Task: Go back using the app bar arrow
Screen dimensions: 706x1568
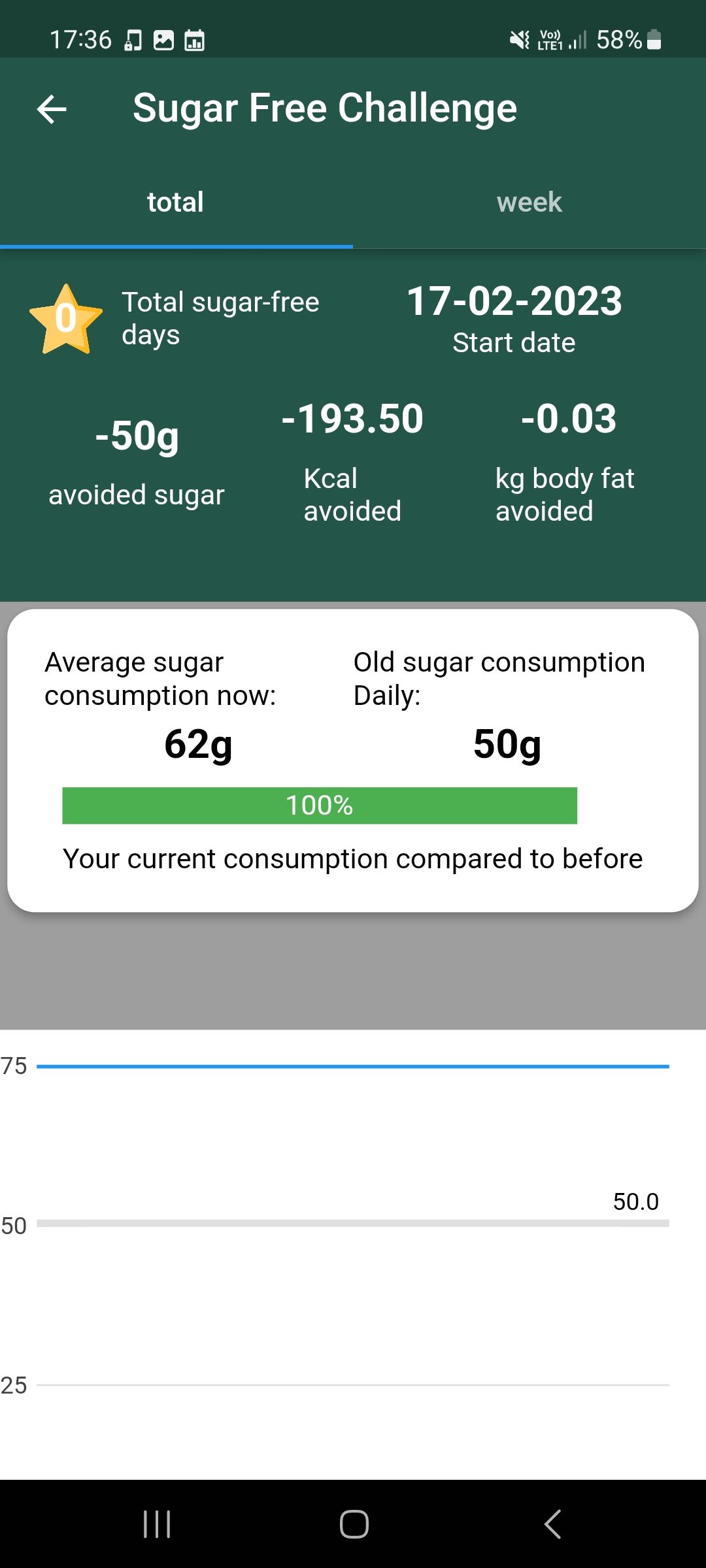Action: click(x=52, y=109)
